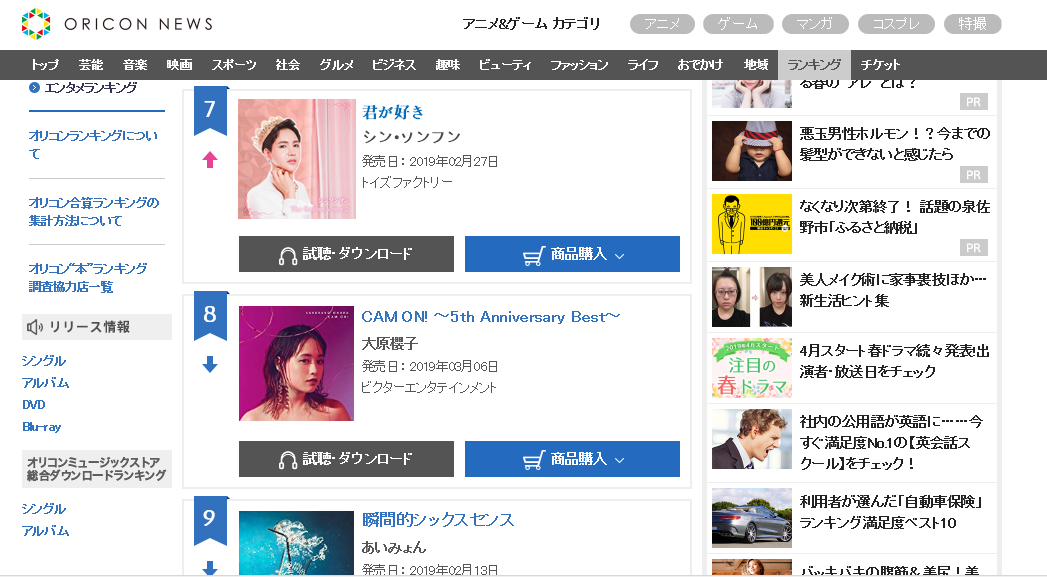Image resolution: width=1047 pixels, height=577 pixels.
Task: Open the 君が好き song title link
Action: click(x=393, y=111)
